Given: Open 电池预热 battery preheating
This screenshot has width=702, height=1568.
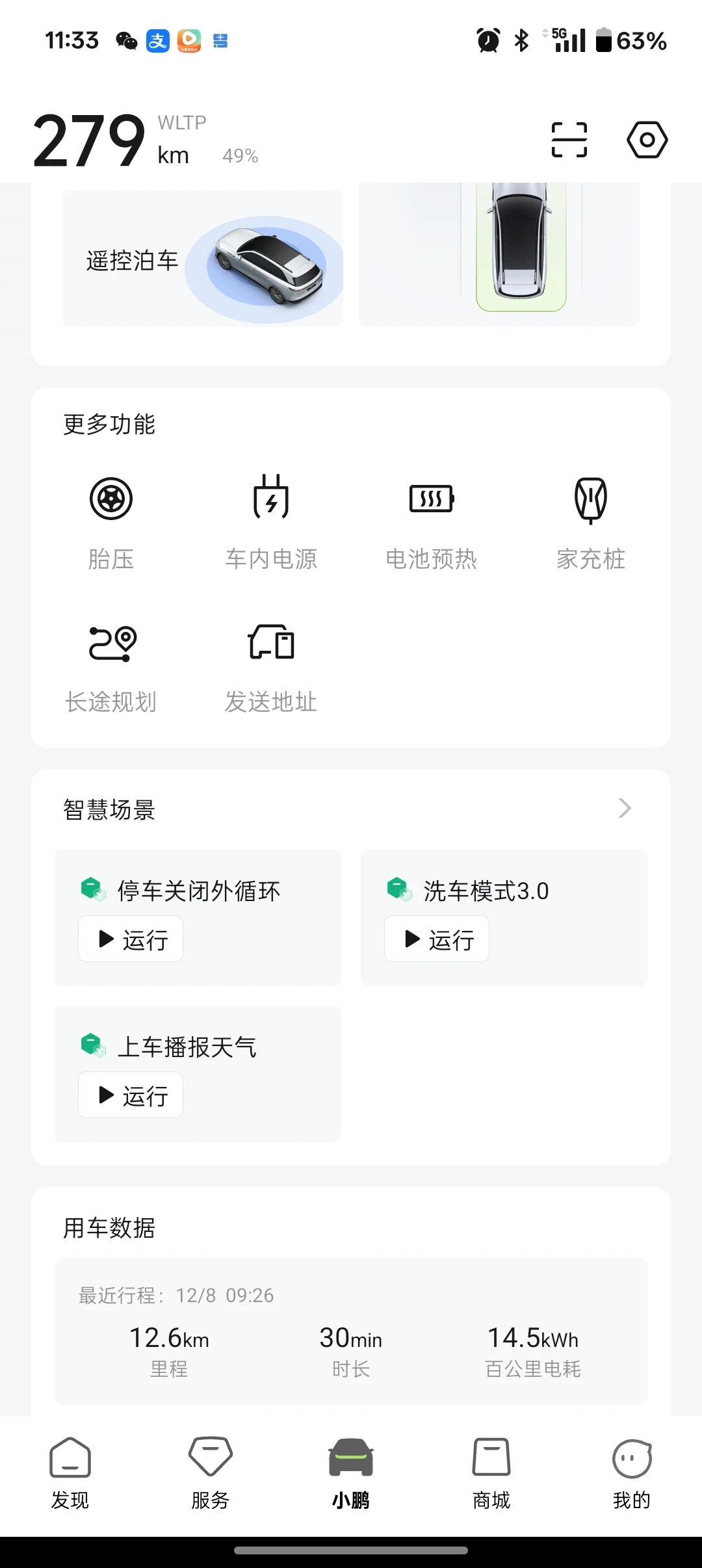Looking at the screenshot, I should (431, 521).
